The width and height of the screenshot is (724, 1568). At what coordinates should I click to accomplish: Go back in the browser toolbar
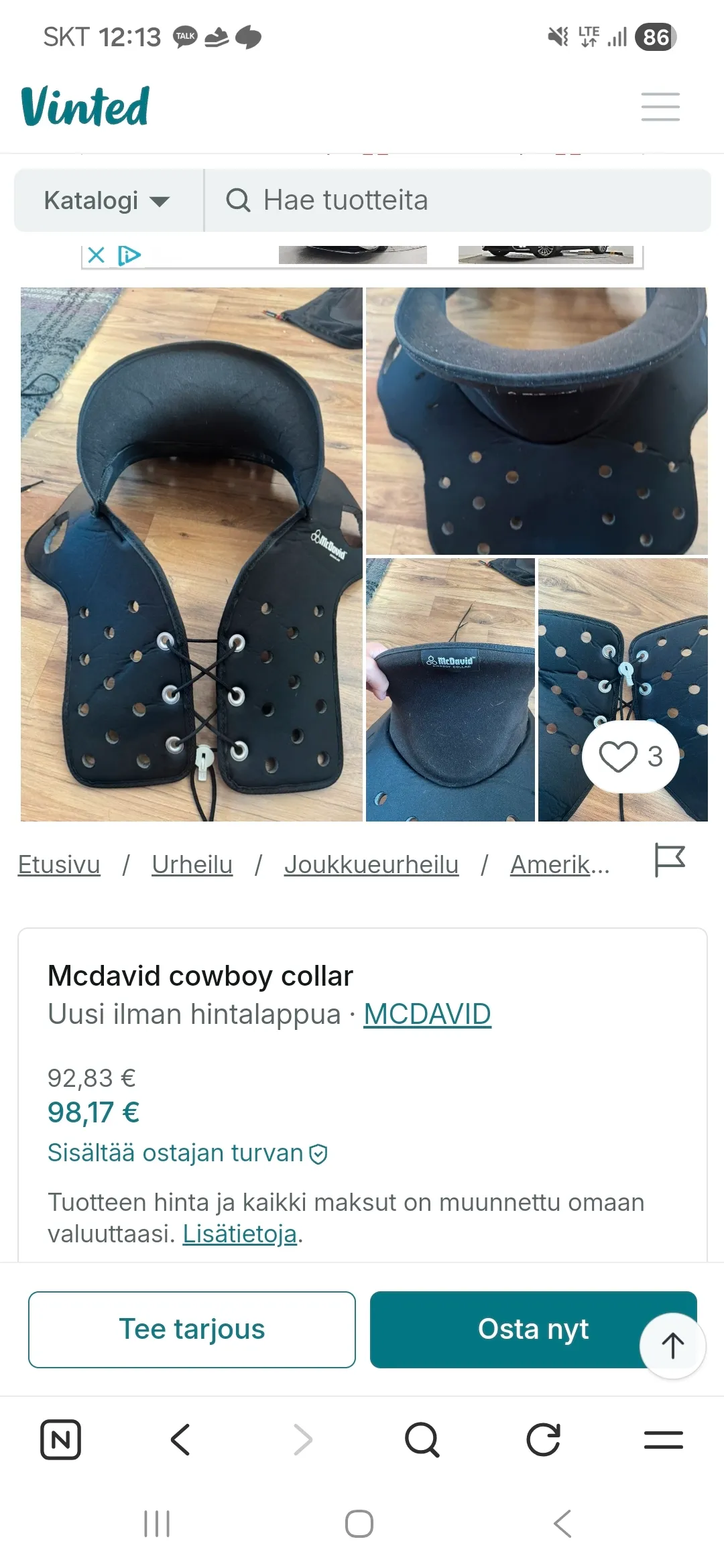pyautogui.click(x=181, y=1439)
